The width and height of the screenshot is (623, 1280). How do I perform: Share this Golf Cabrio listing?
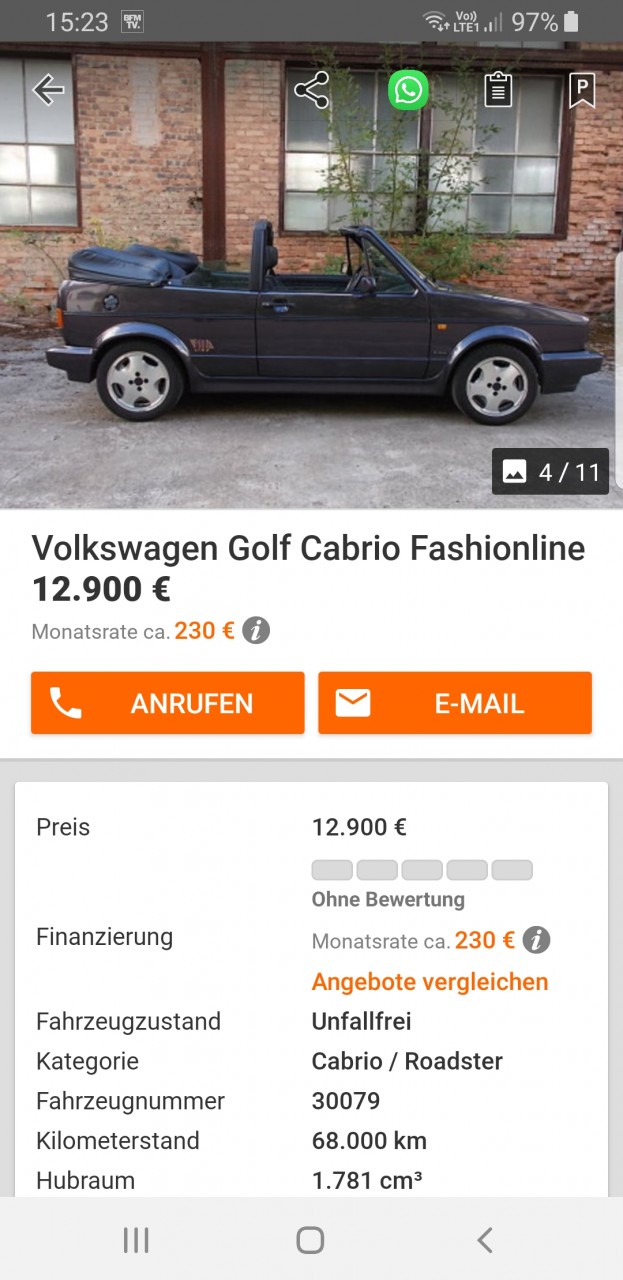coord(311,90)
